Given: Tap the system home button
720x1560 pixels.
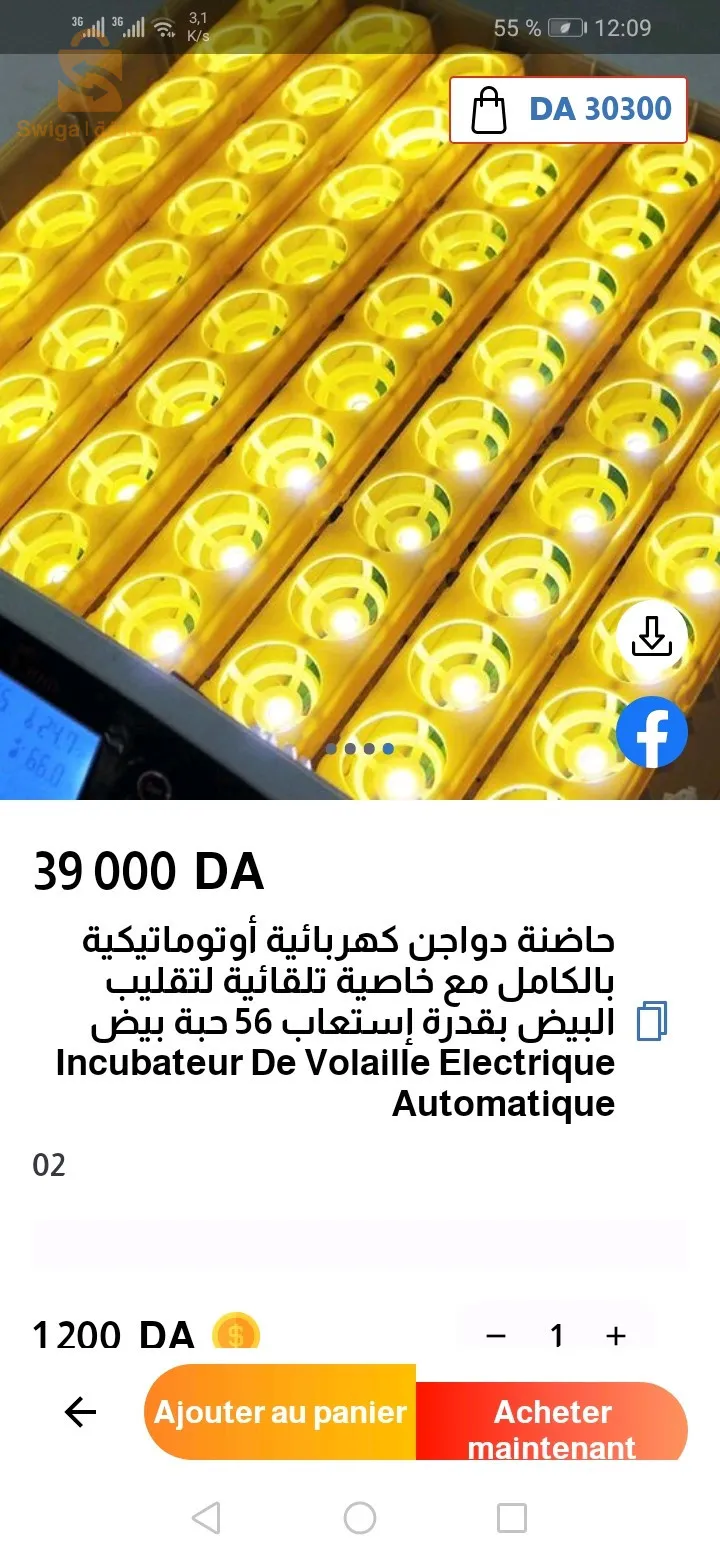Looking at the screenshot, I should 360,1518.
